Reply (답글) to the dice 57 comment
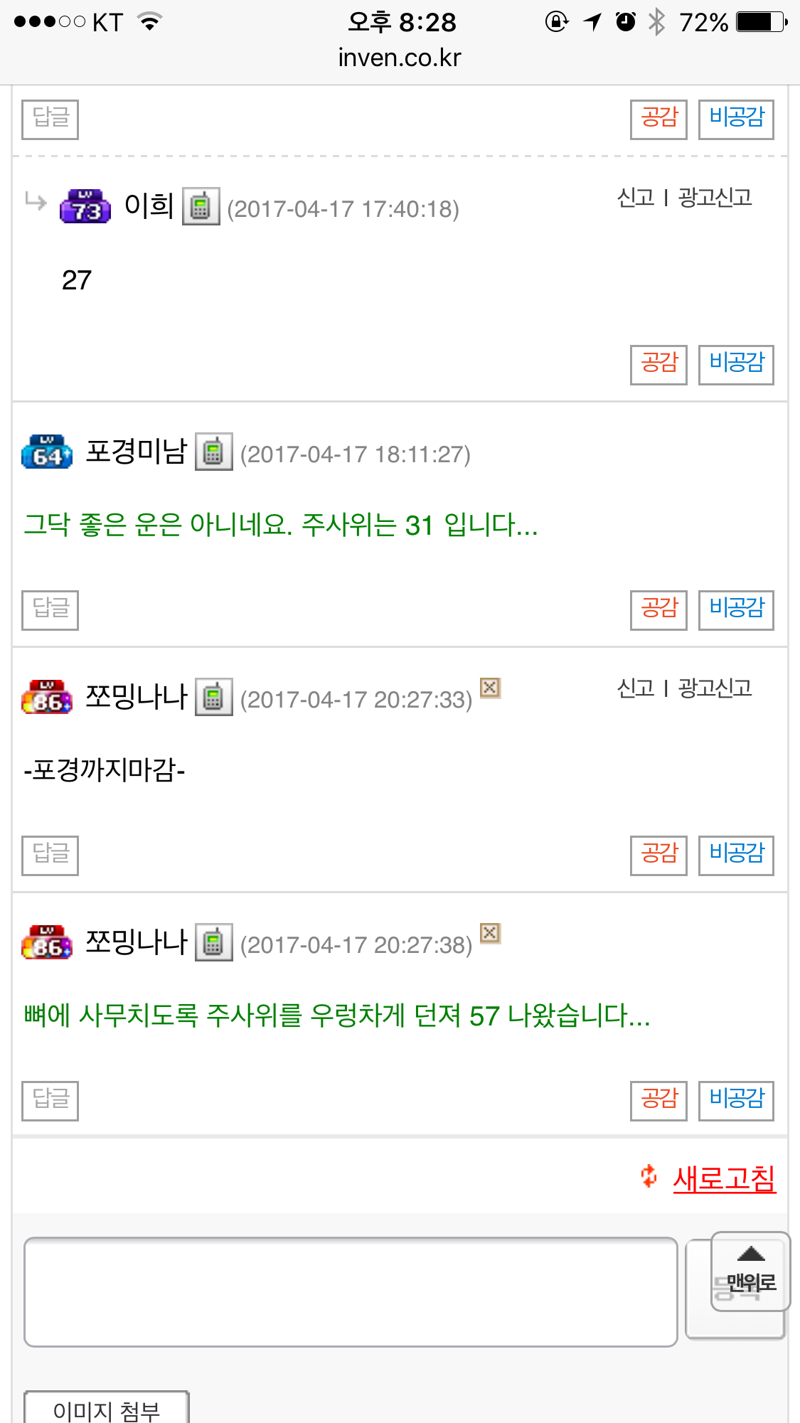The height and width of the screenshot is (1423, 800). (50, 1100)
